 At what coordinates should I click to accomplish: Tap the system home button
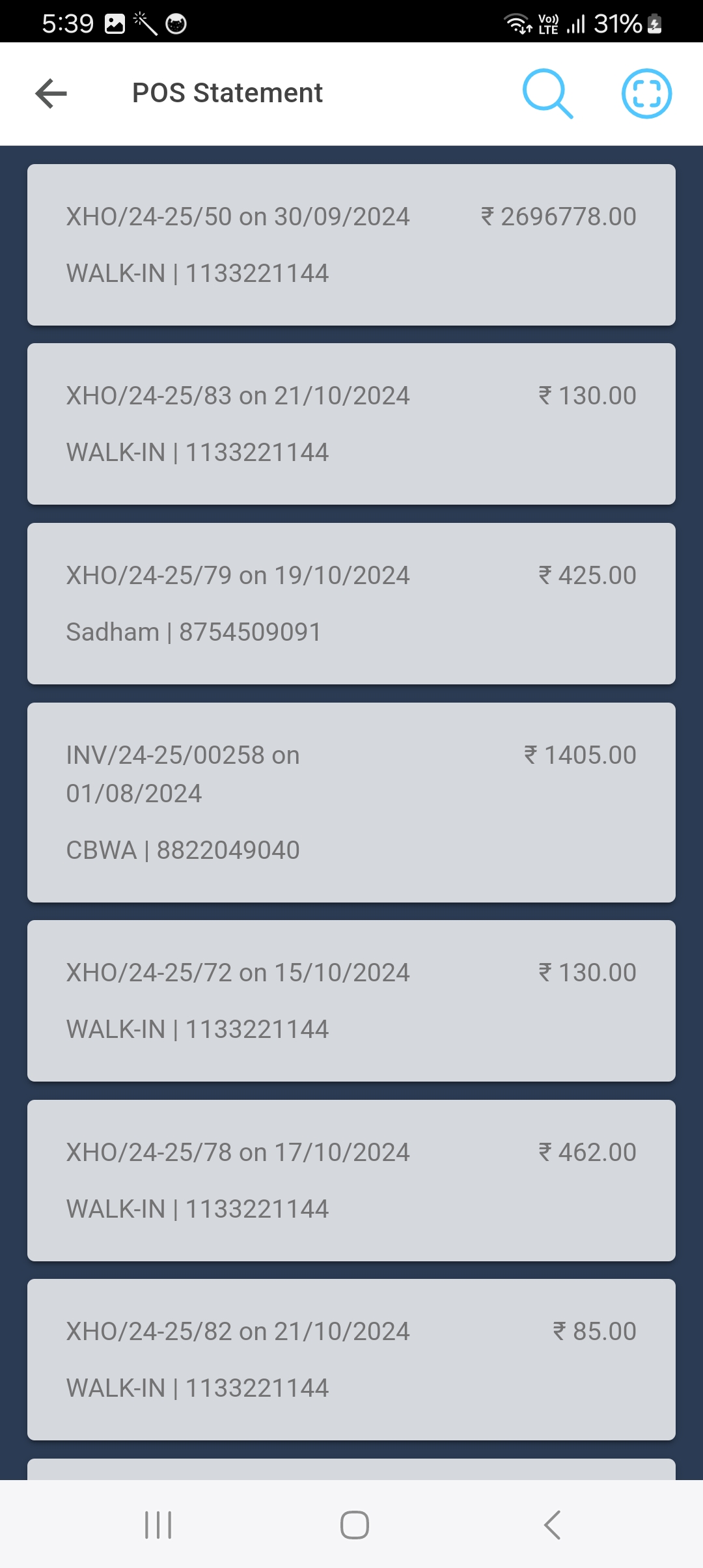pyautogui.click(x=355, y=1525)
